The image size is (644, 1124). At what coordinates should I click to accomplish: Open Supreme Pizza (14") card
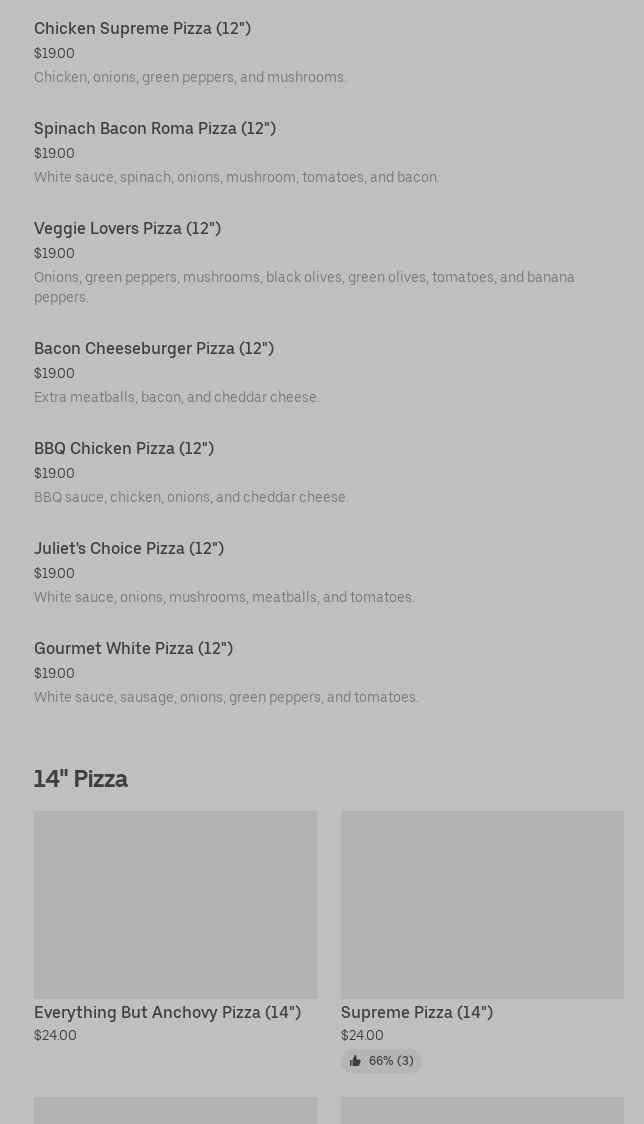pos(482,905)
